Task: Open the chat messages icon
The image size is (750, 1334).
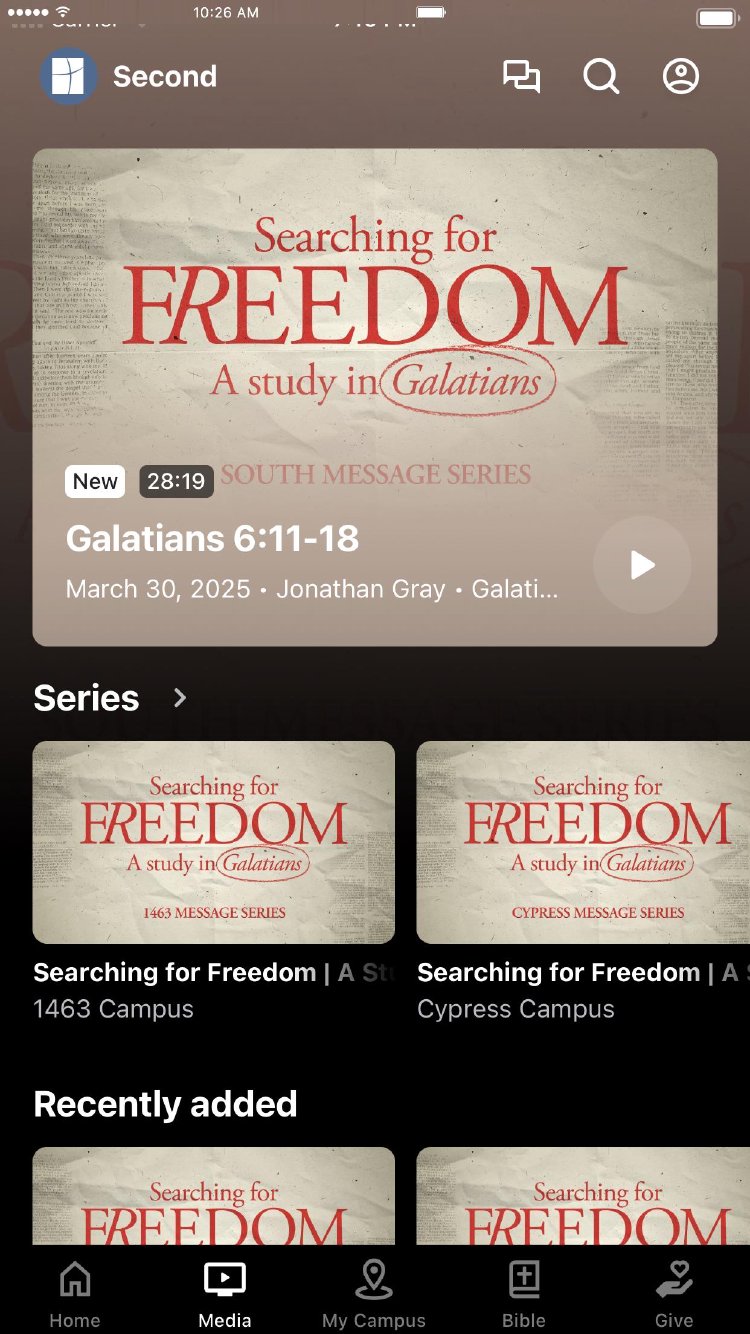Action: pos(521,77)
